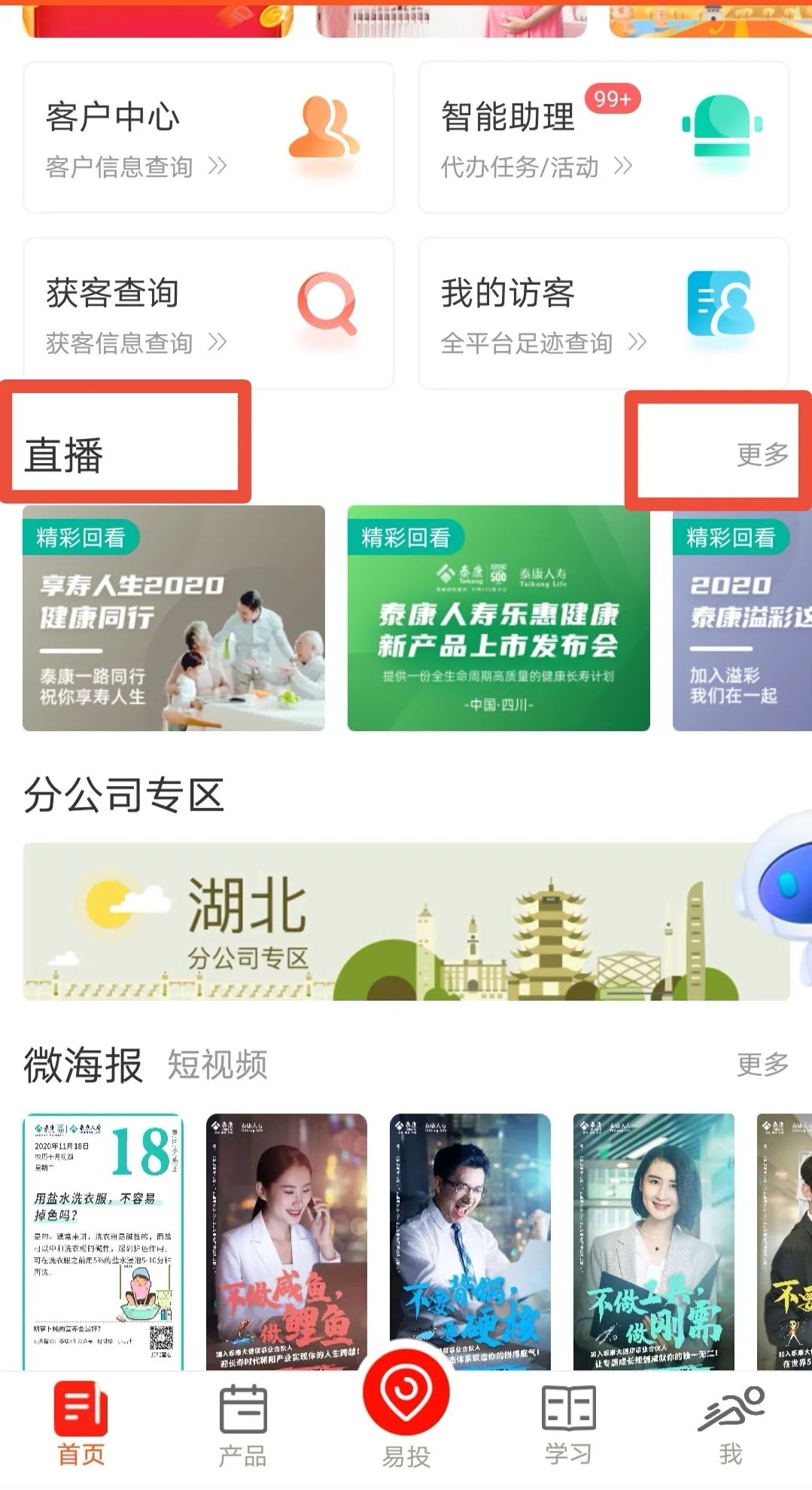This screenshot has width=812, height=1490.
Task: Open the 我的访客 card
Action: (x=603, y=313)
